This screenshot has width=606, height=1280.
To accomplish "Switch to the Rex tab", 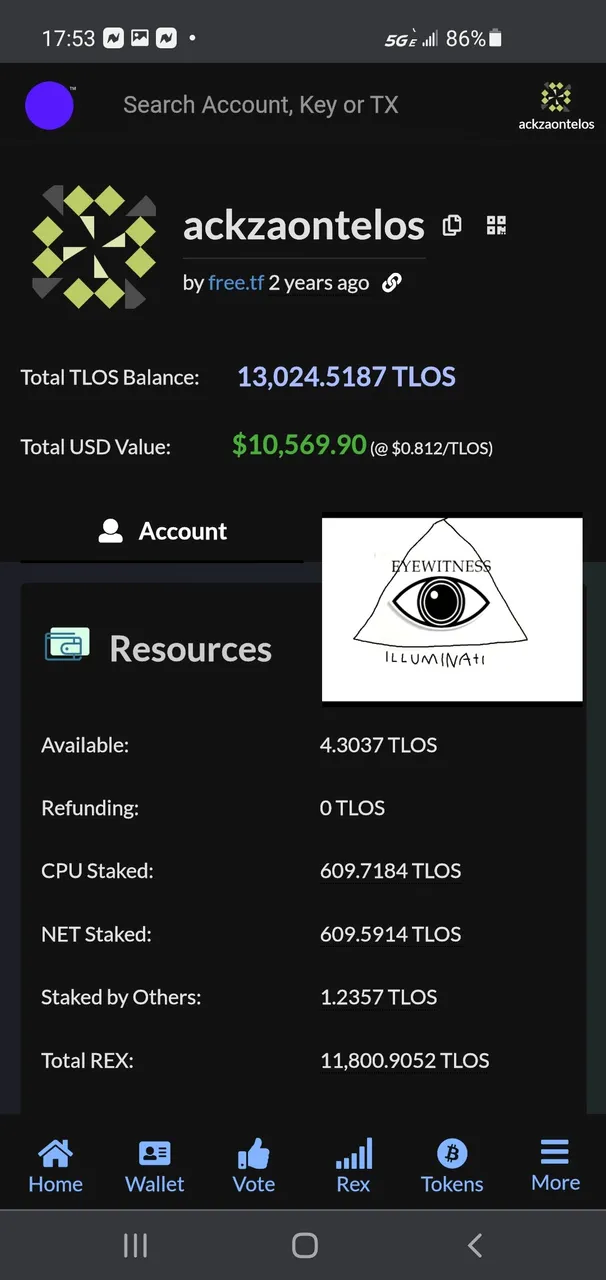I will point(353,1167).
